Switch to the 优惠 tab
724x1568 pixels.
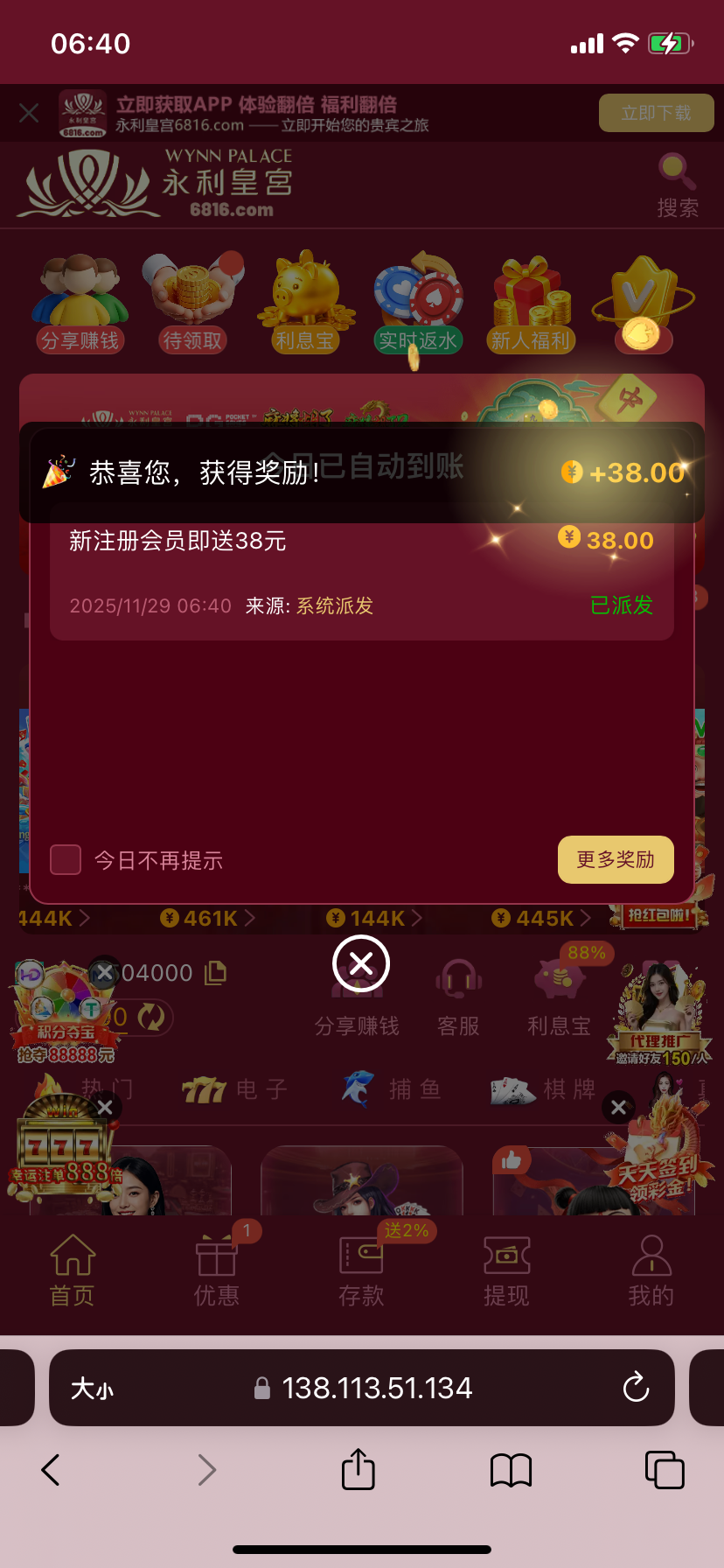pyautogui.click(x=217, y=1270)
